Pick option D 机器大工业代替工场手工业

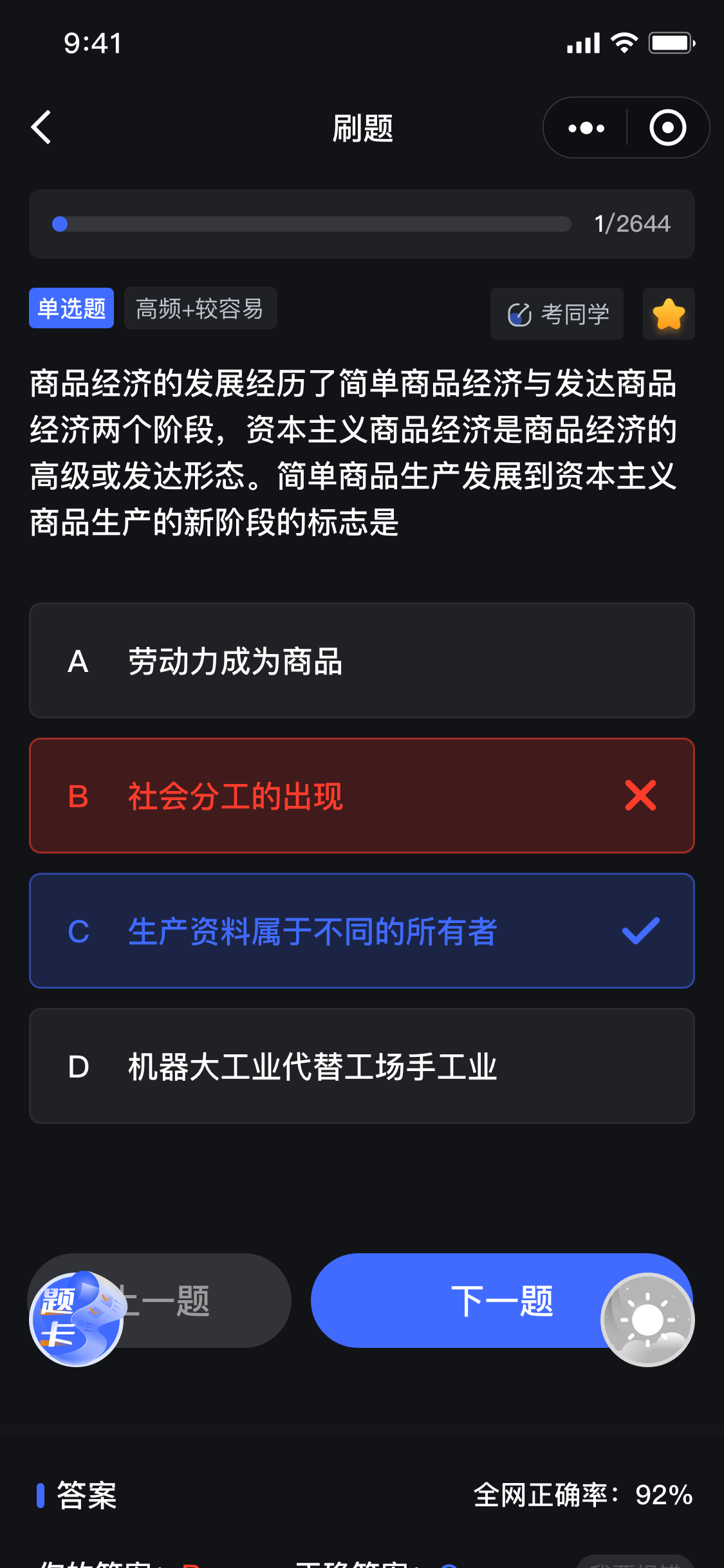click(362, 1066)
